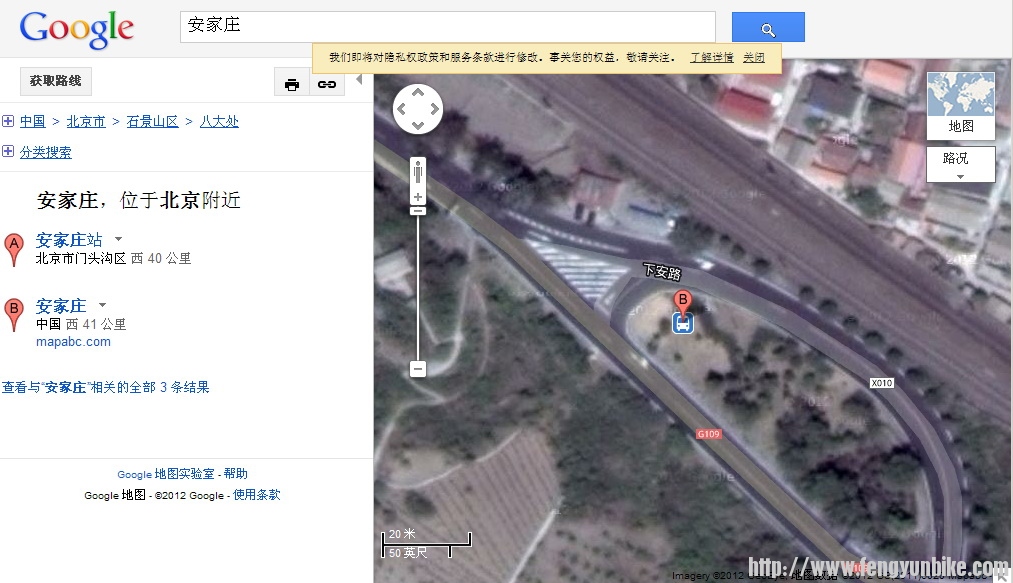Get the link to this map
The height and width of the screenshot is (583, 1013).
click(x=327, y=84)
